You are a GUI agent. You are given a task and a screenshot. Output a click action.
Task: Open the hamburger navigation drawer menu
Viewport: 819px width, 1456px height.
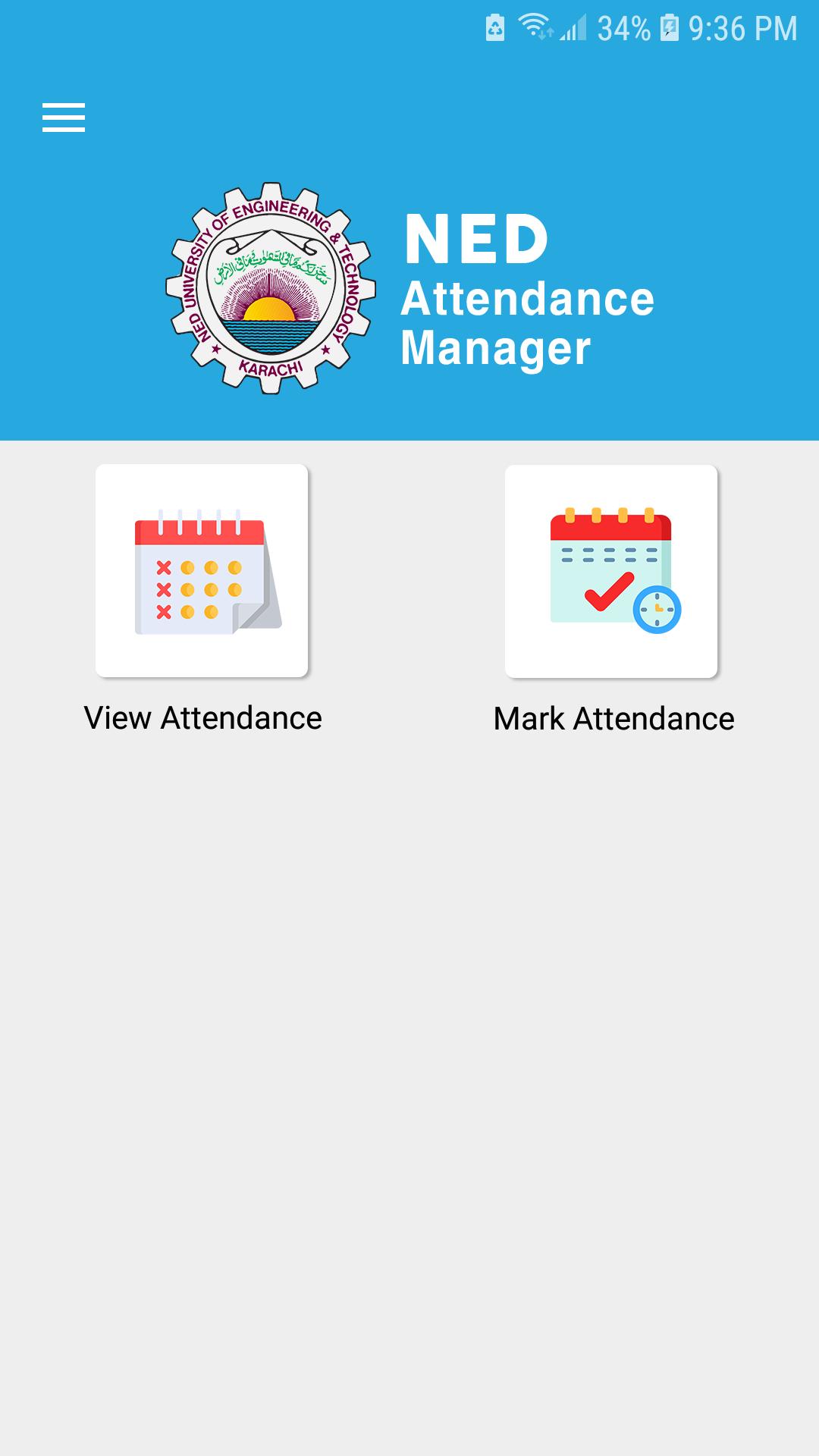click(x=64, y=118)
